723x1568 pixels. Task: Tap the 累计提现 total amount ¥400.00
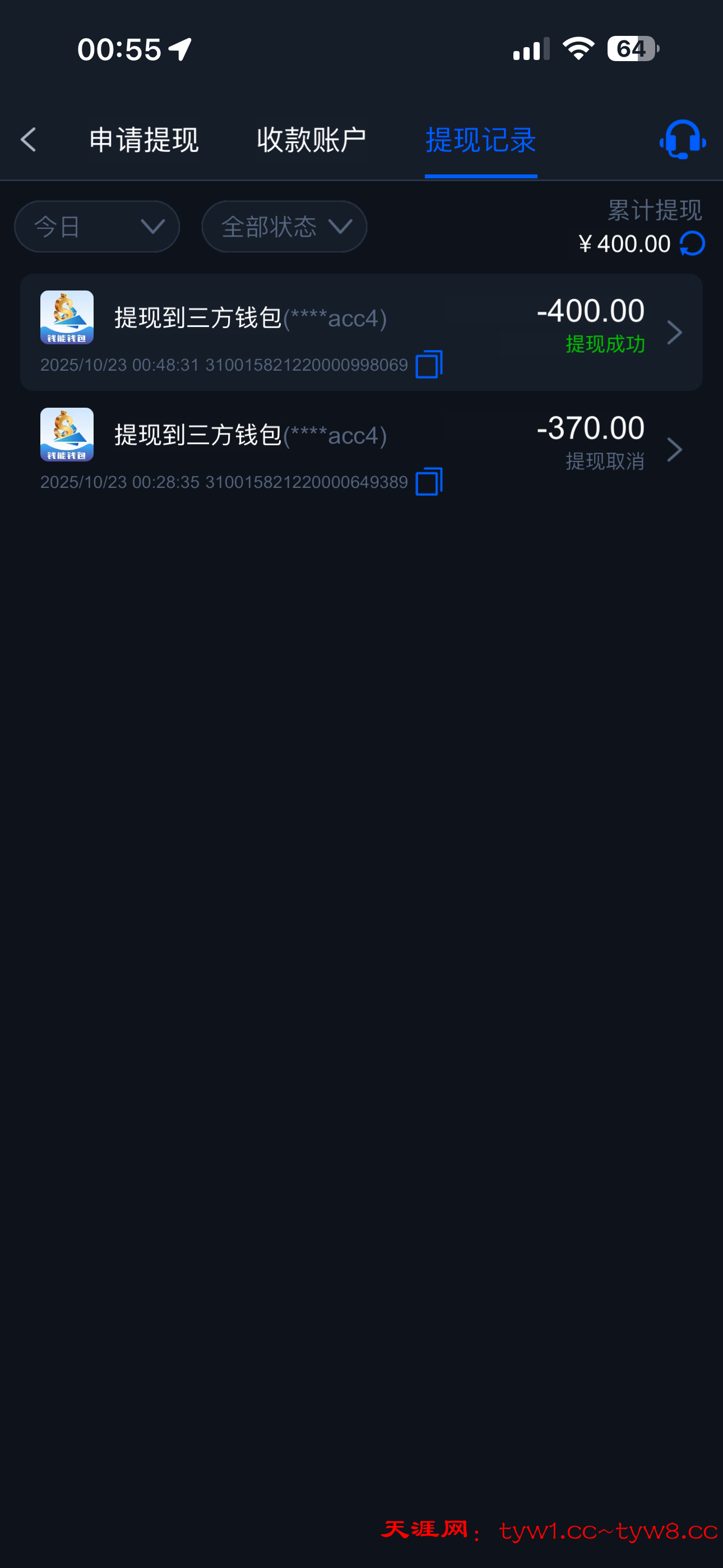point(623,243)
